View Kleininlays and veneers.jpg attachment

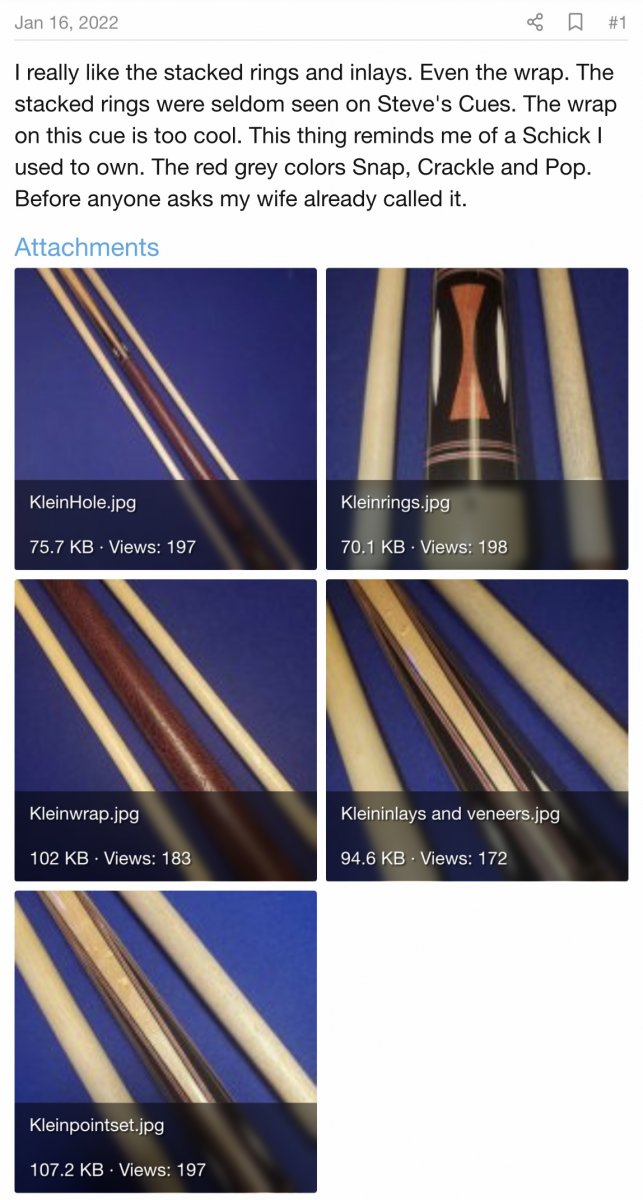(x=477, y=729)
